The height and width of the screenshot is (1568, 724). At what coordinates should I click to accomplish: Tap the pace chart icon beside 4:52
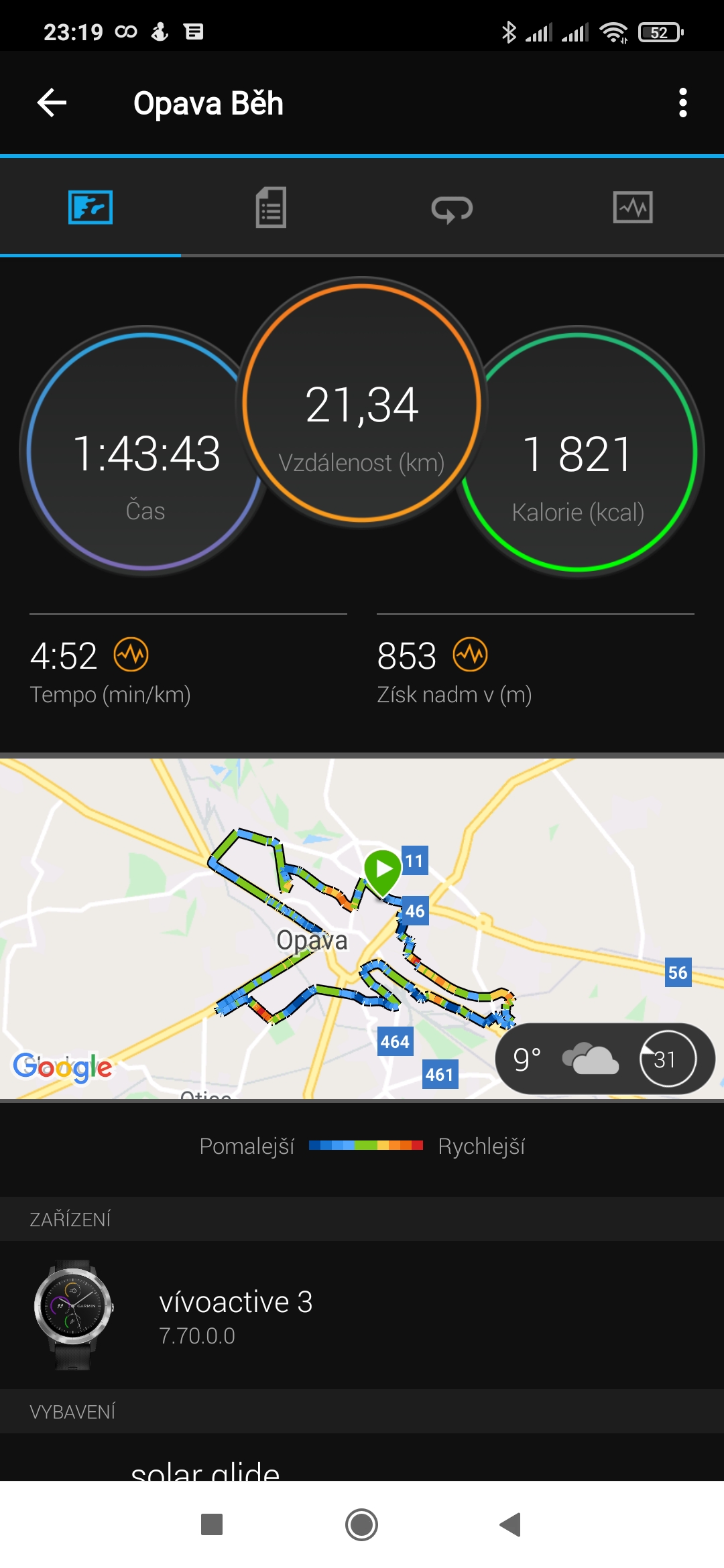coord(131,655)
